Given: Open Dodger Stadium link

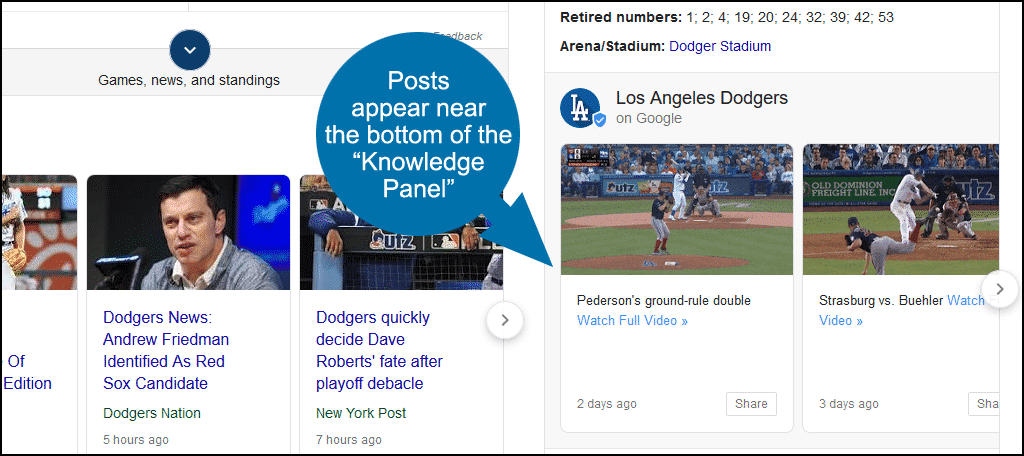Looking at the screenshot, I should (x=719, y=46).
